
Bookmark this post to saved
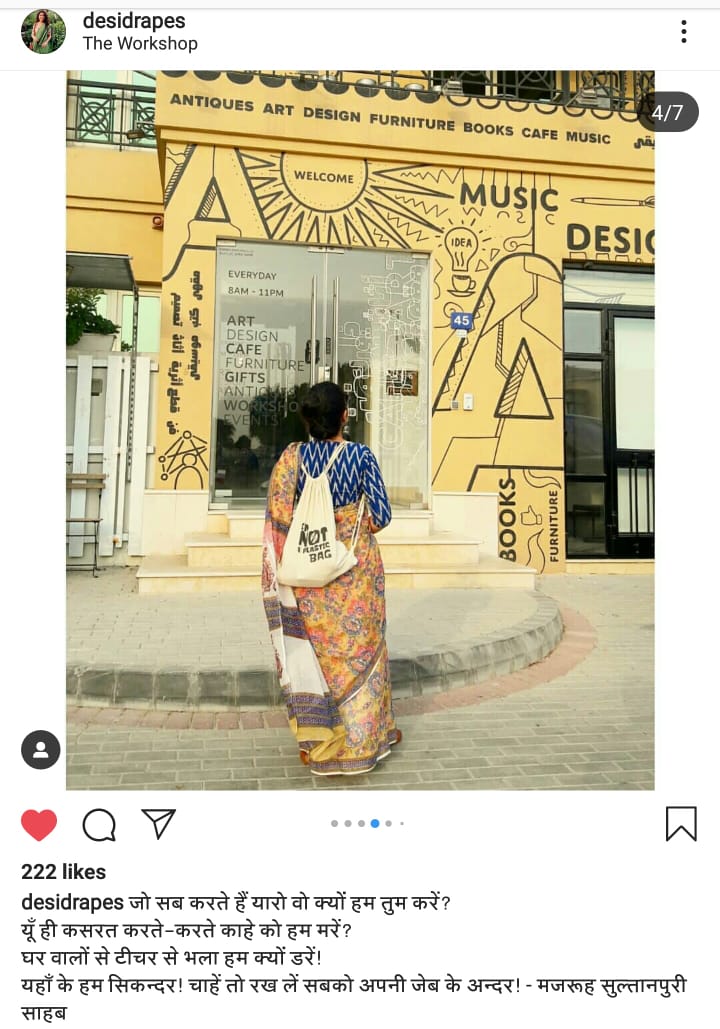[680, 824]
